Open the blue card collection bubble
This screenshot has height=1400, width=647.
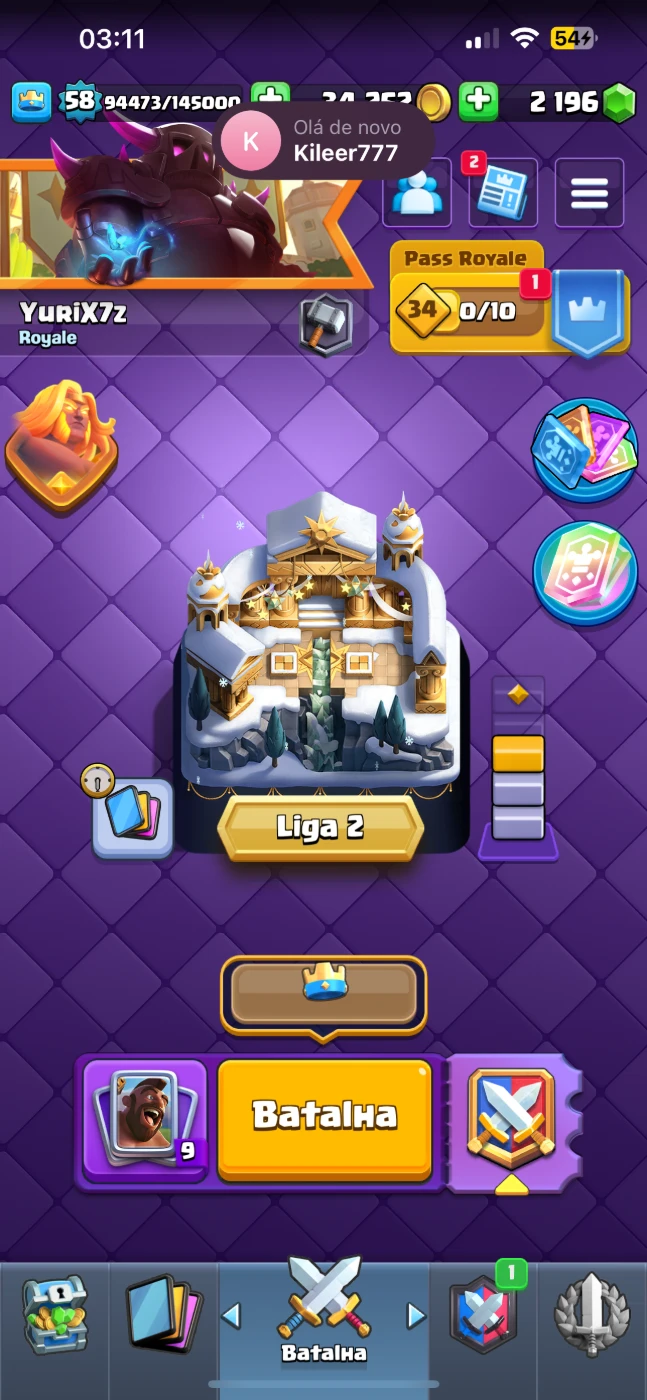585,449
